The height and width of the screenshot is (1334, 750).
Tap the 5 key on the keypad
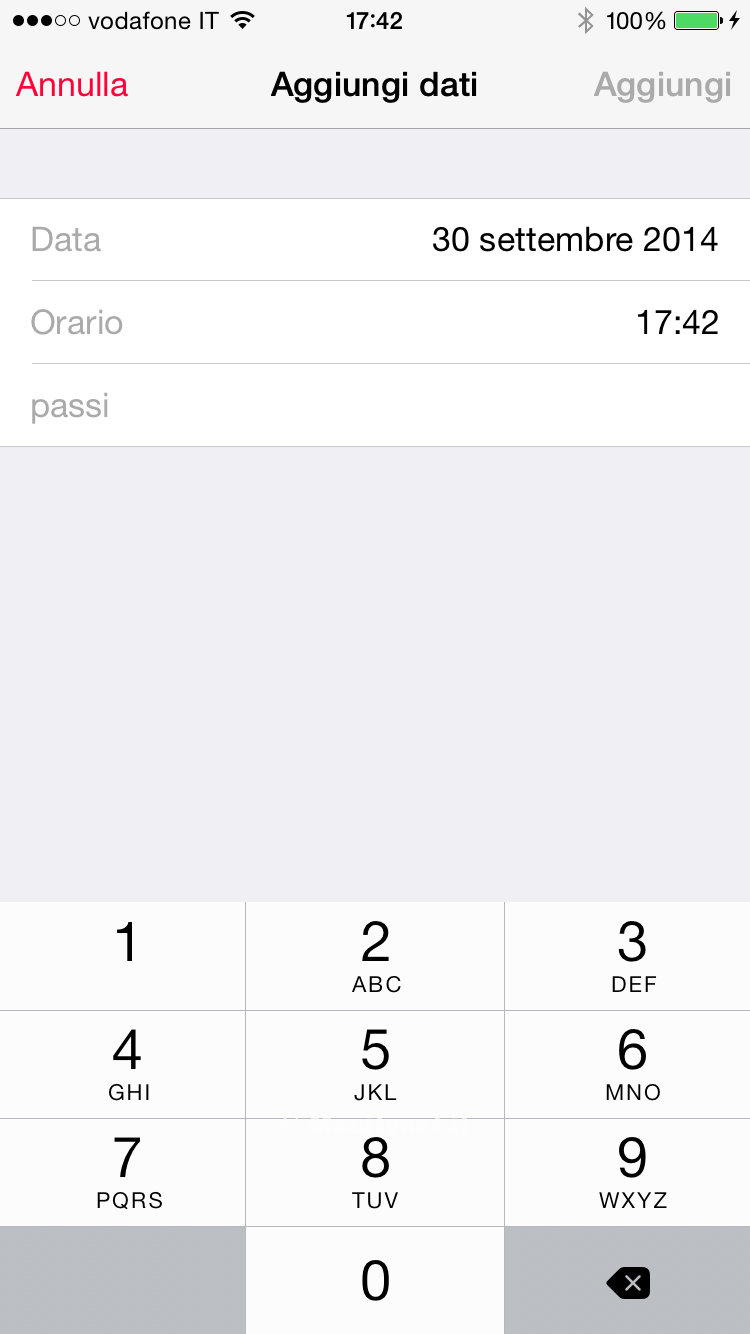click(x=375, y=1064)
